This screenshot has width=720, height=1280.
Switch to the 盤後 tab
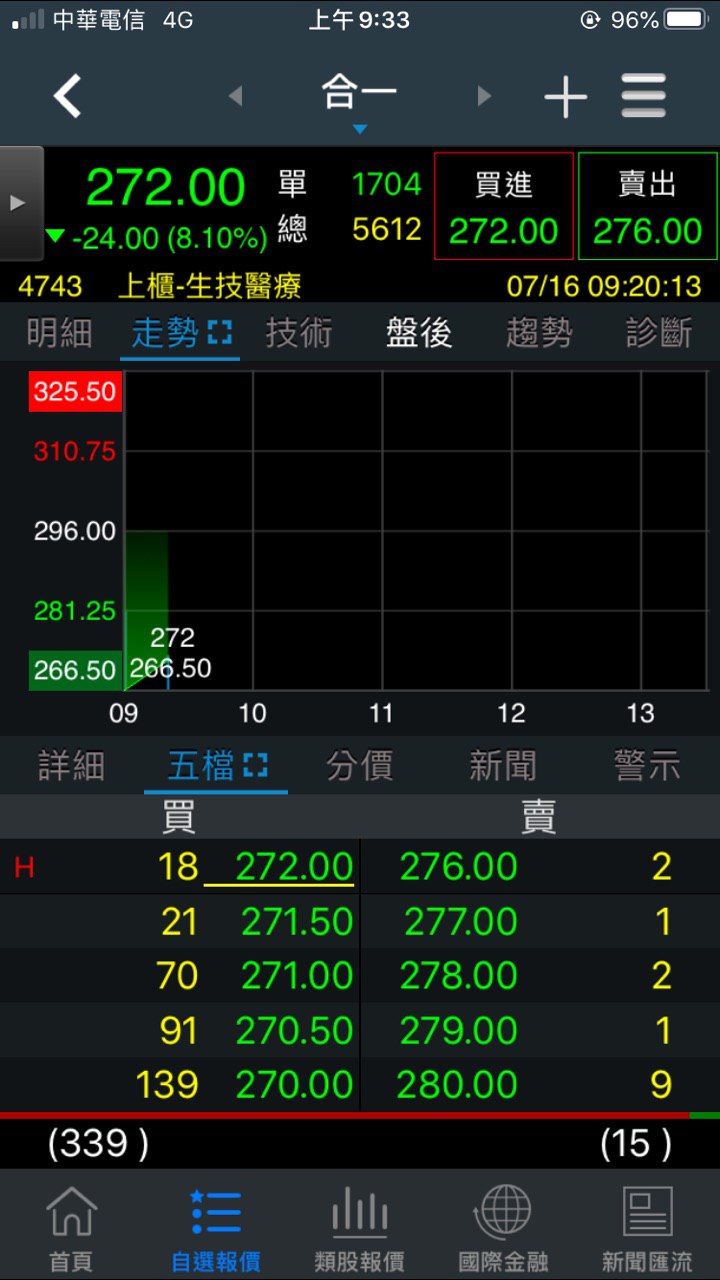(x=419, y=333)
